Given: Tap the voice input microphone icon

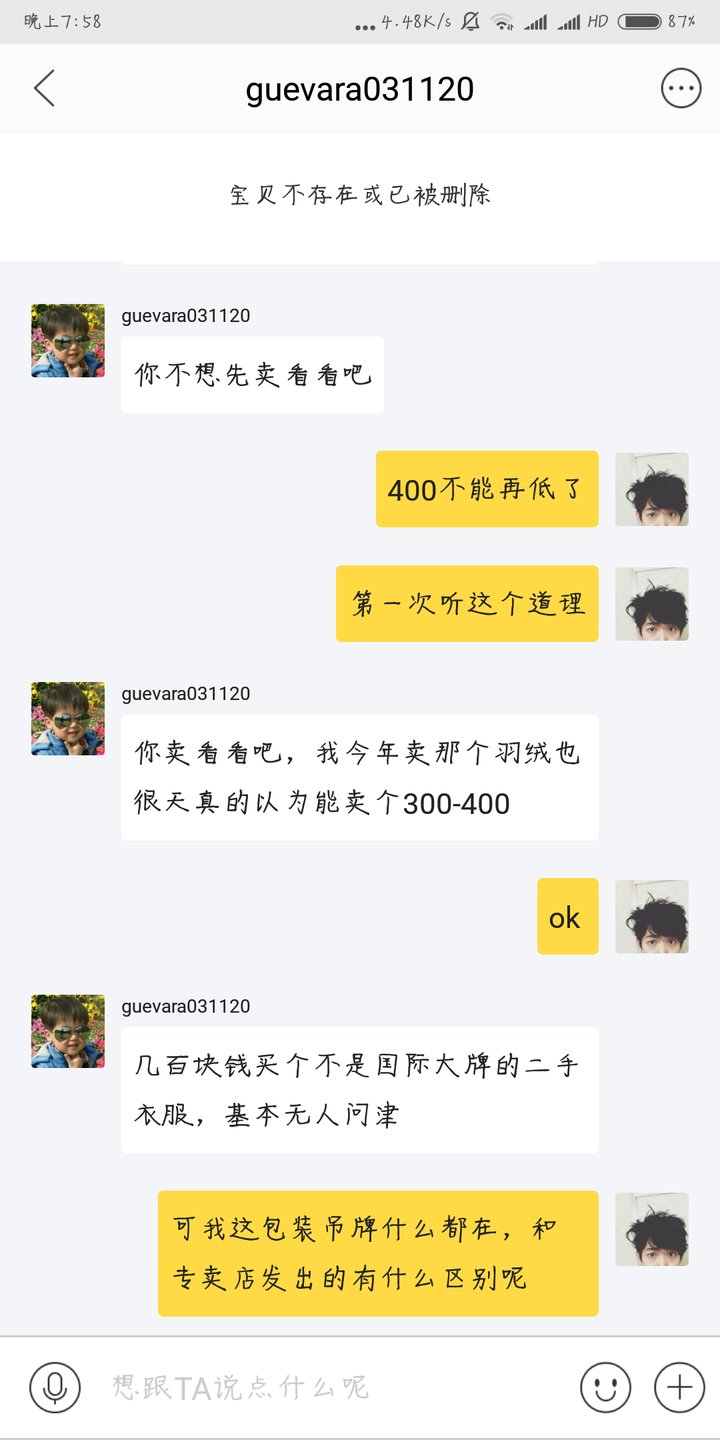Looking at the screenshot, I should pos(55,1387).
